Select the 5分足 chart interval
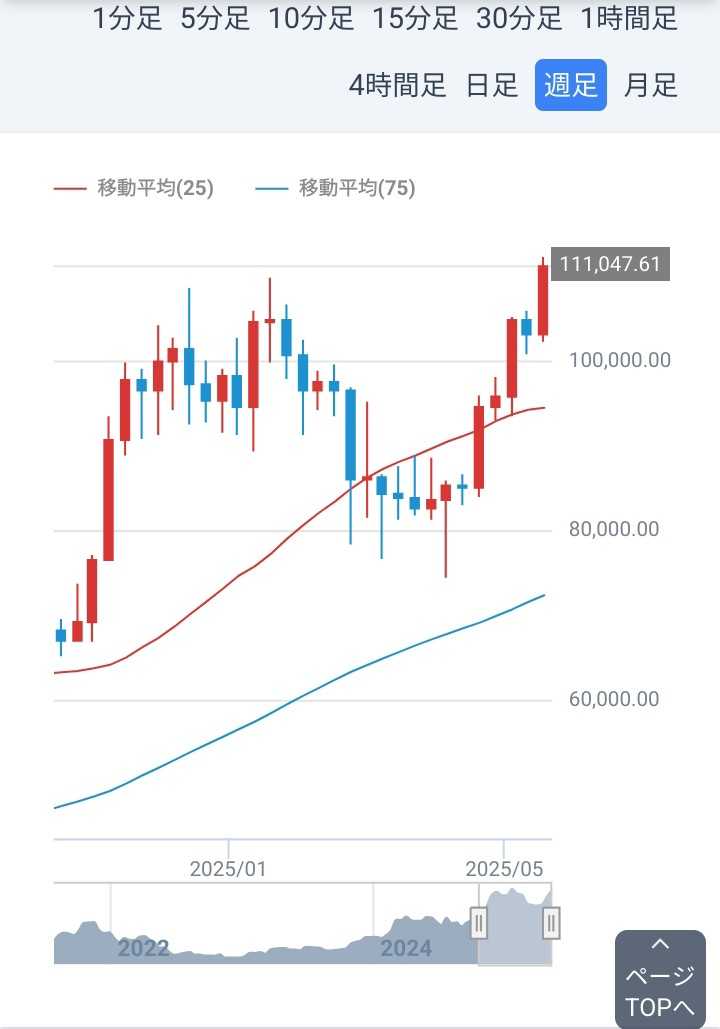The width and height of the screenshot is (720, 1029). pyautogui.click(x=214, y=18)
